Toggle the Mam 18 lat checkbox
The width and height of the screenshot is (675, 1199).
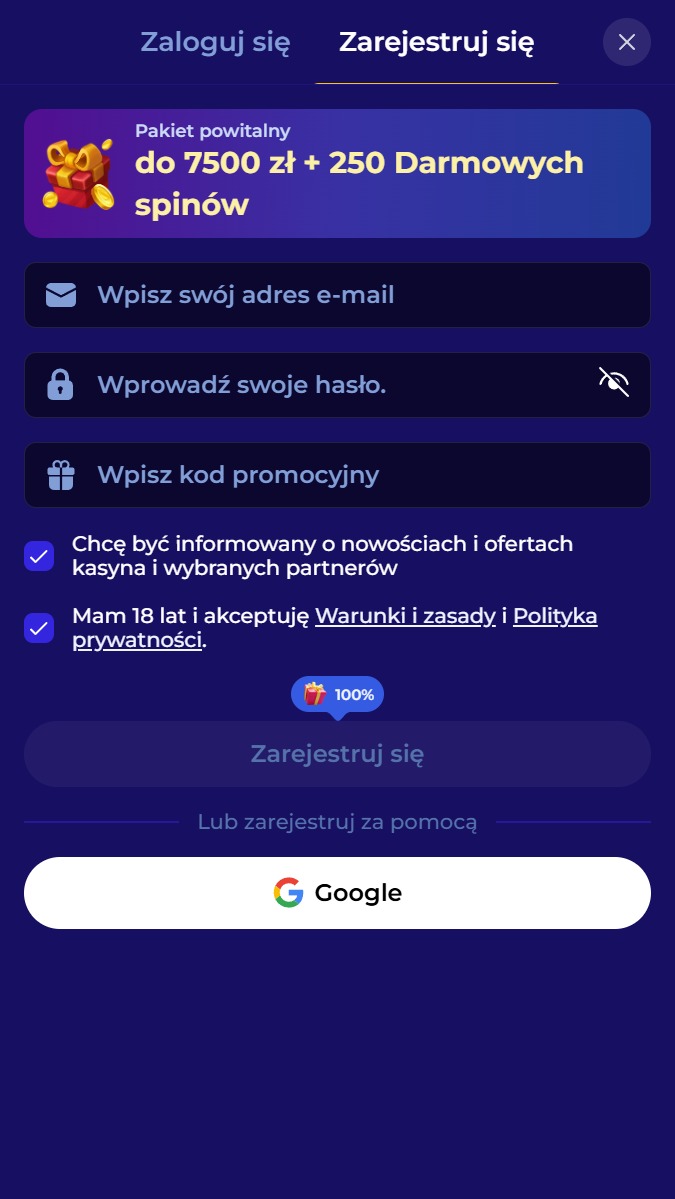click(39, 628)
